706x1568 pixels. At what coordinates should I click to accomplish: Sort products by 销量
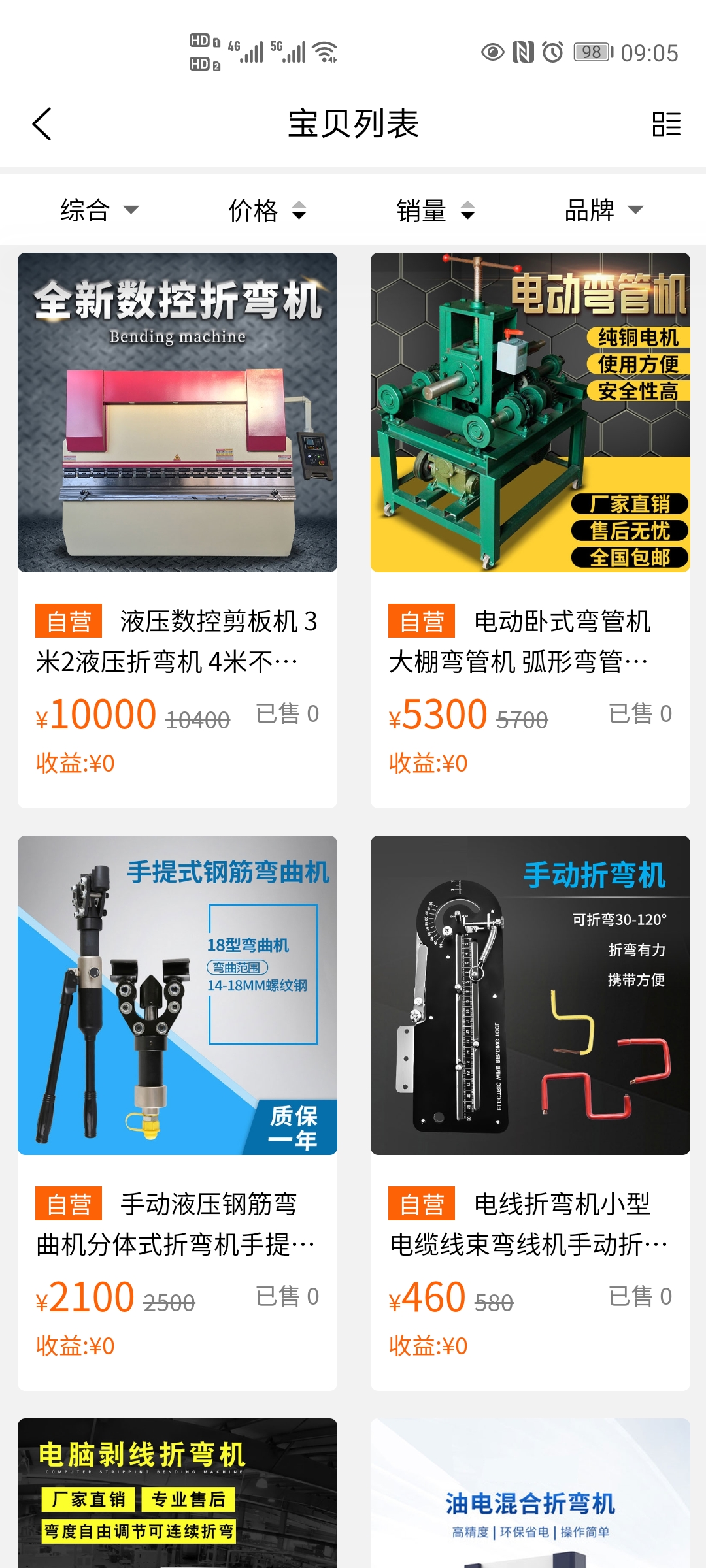435,210
